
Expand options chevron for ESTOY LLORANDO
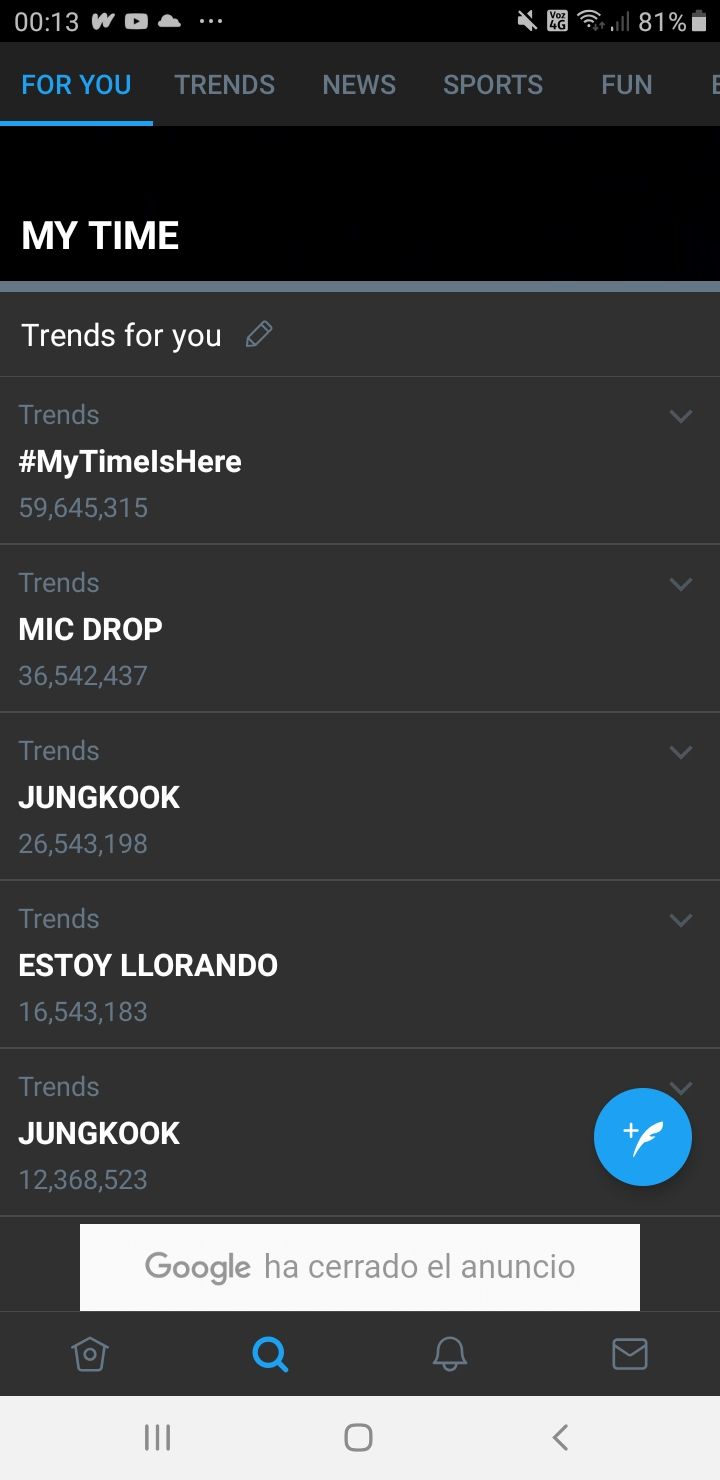(681, 920)
